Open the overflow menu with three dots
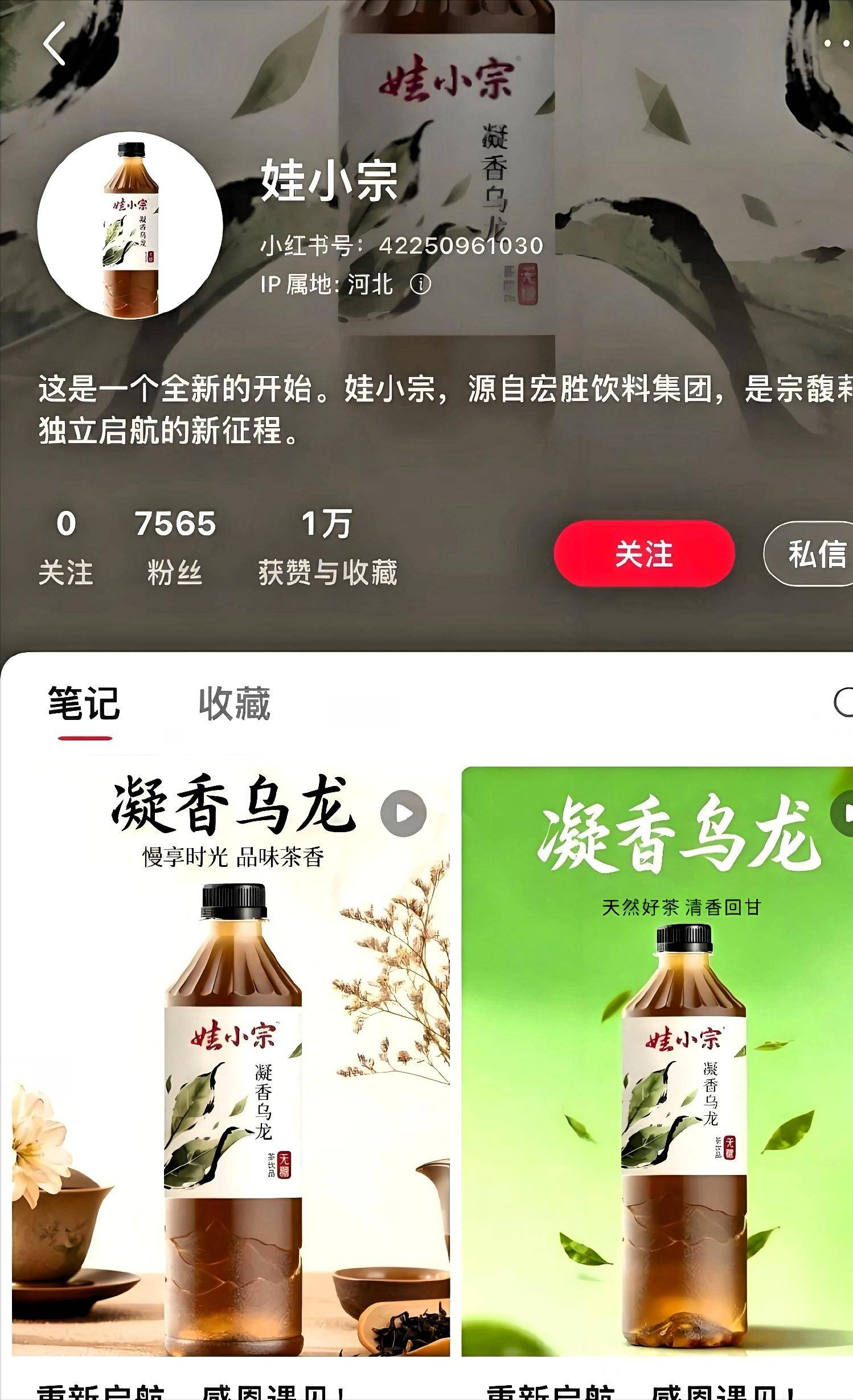The height and width of the screenshot is (1400, 853). pos(837,44)
